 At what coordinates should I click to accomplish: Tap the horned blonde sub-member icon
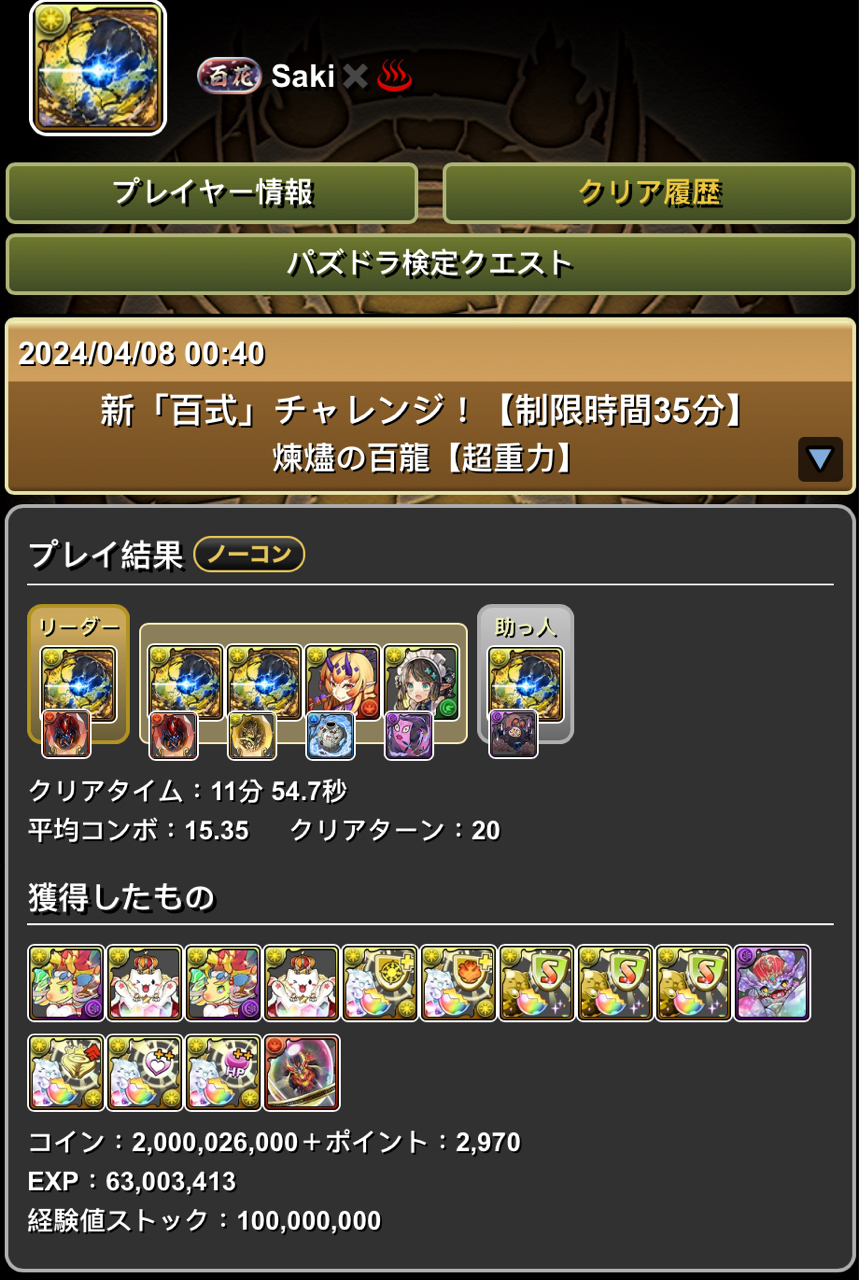(343, 682)
